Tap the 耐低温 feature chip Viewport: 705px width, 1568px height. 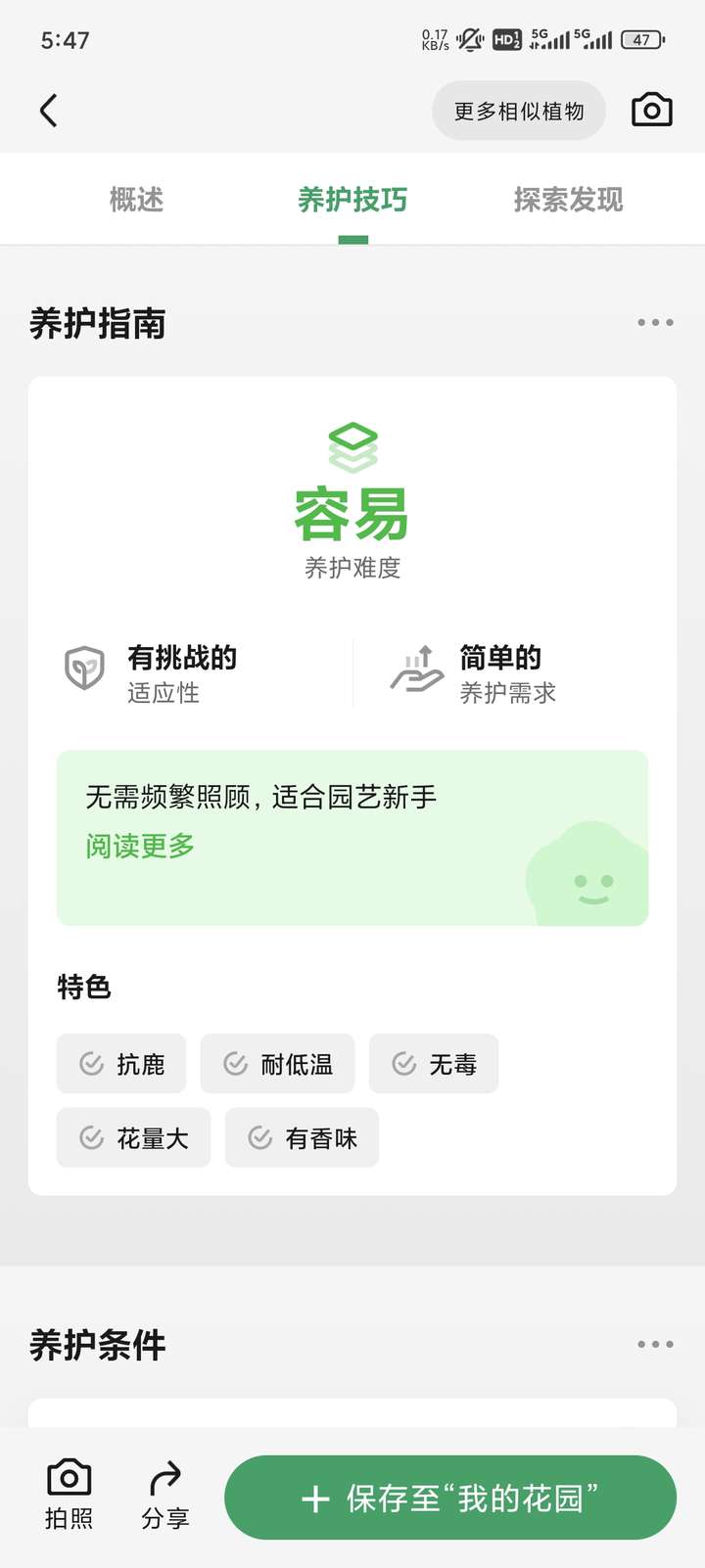[277, 1064]
